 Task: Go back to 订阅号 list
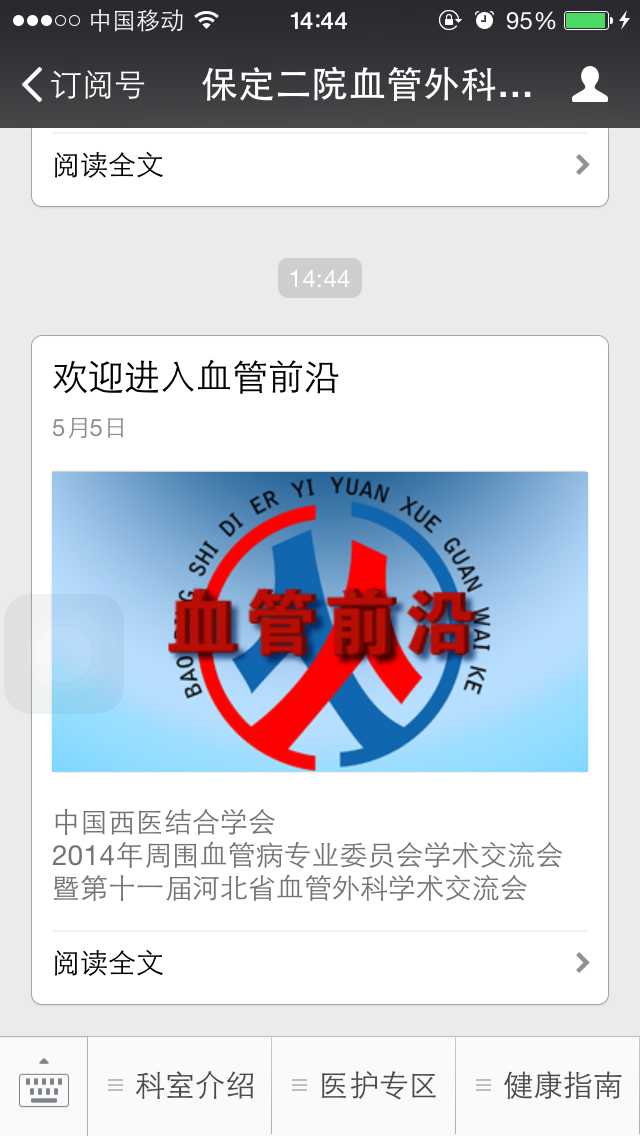point(82,85)
